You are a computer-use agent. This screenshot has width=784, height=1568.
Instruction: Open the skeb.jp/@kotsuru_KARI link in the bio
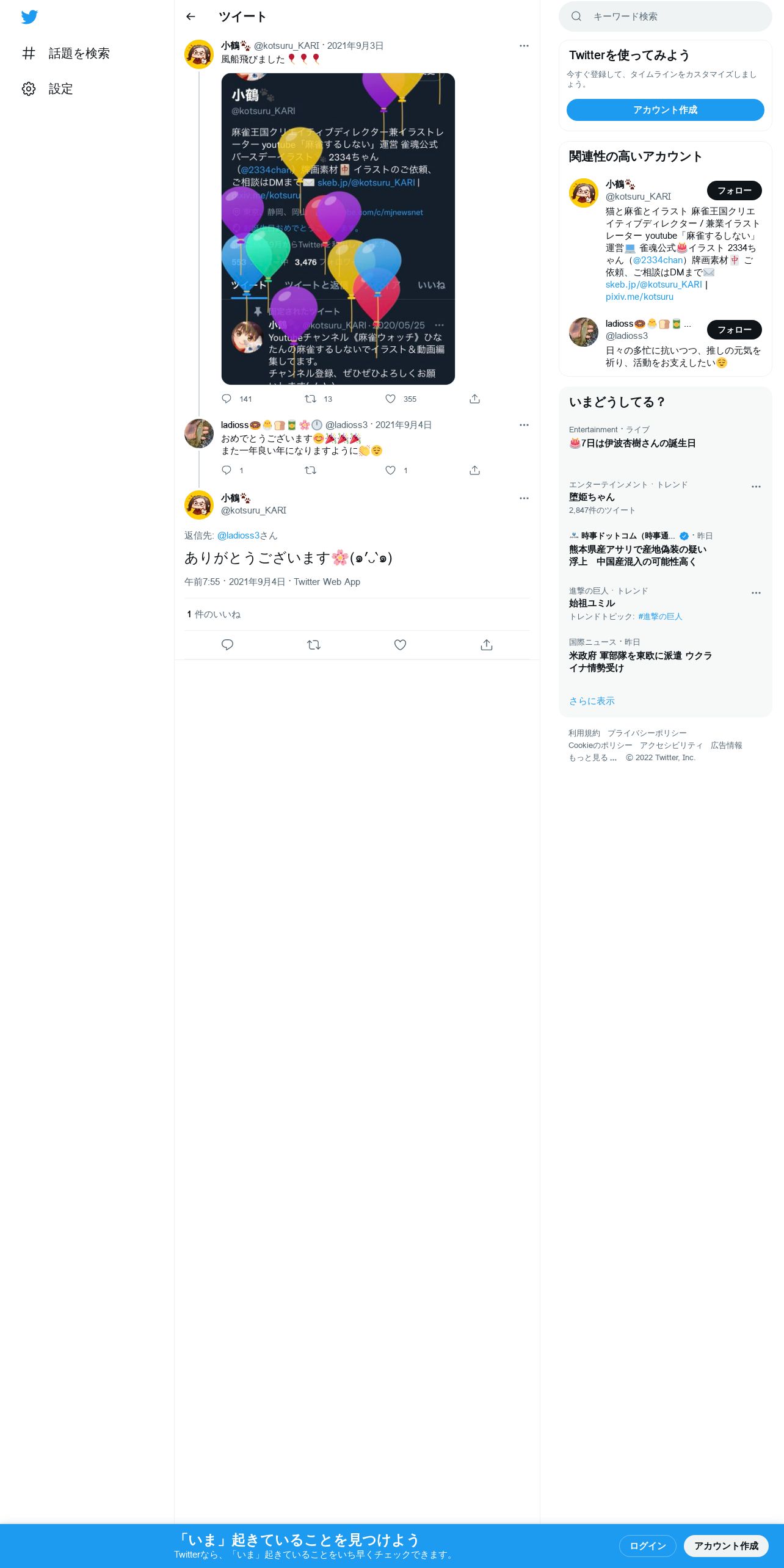(654, 285)
